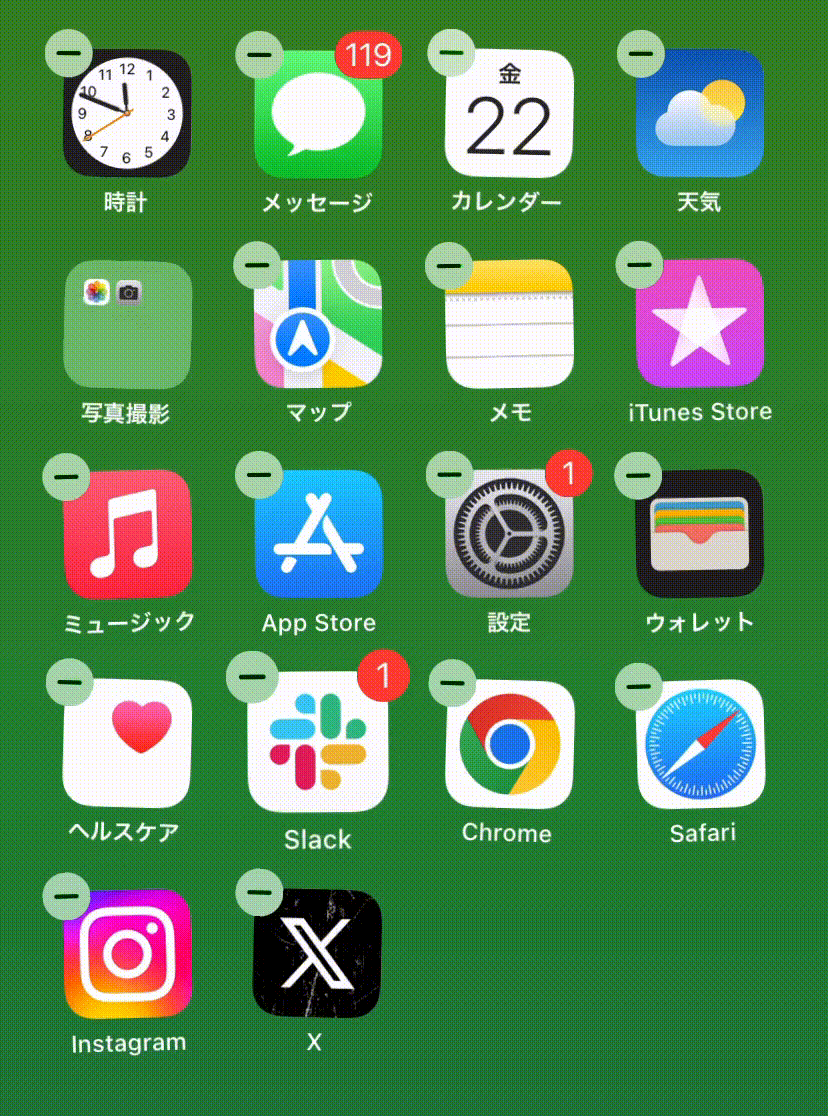Viewport: 828px width, 1116px height.
Task: Launch the マップ app
Action: click(x=318, y=324)
